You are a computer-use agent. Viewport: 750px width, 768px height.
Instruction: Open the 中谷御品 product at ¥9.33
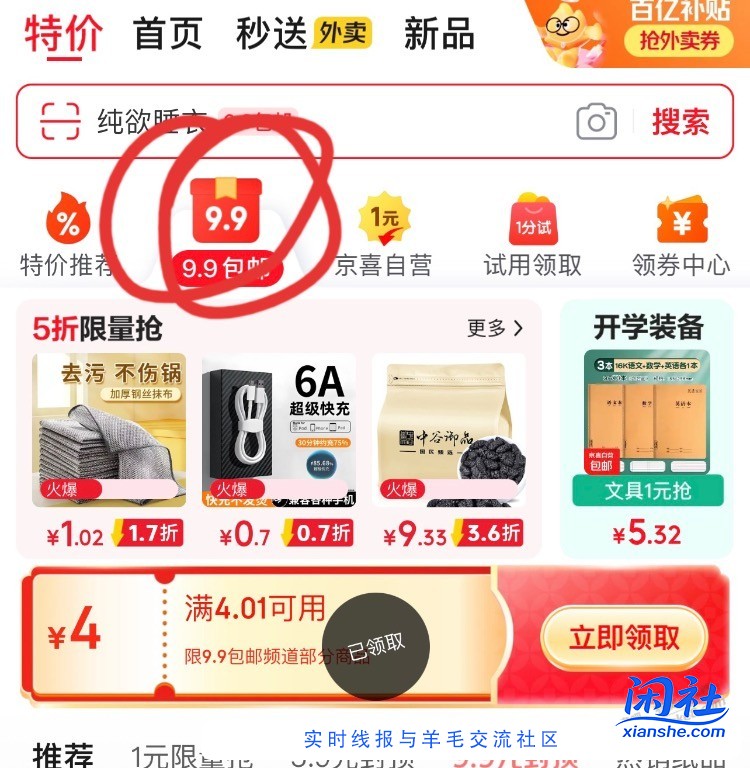pos(449,430)
